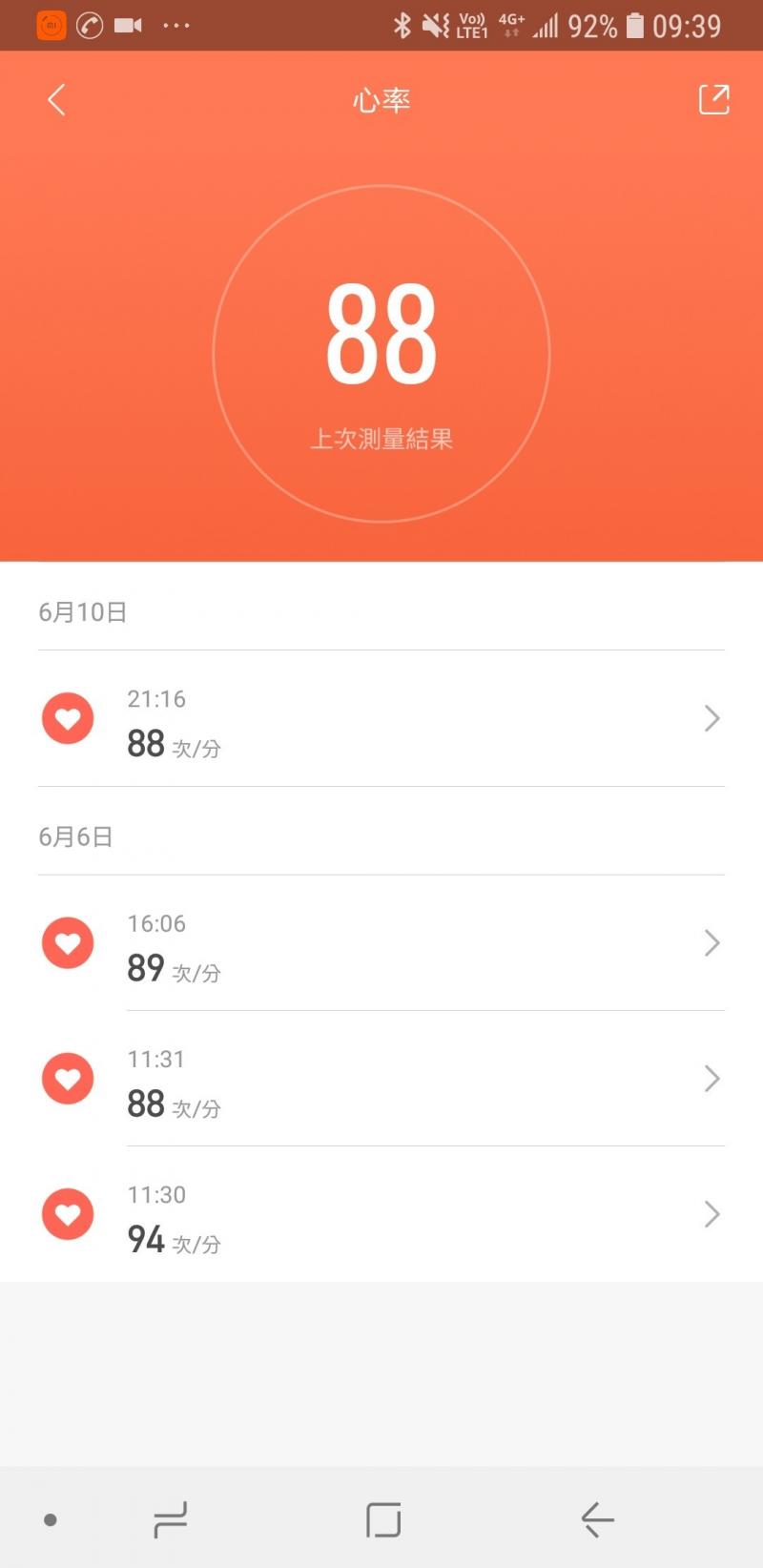Tap the 心率 title in the header
Image resolution: width=763 pixels, height=1568 pixels.
point(381,99)
